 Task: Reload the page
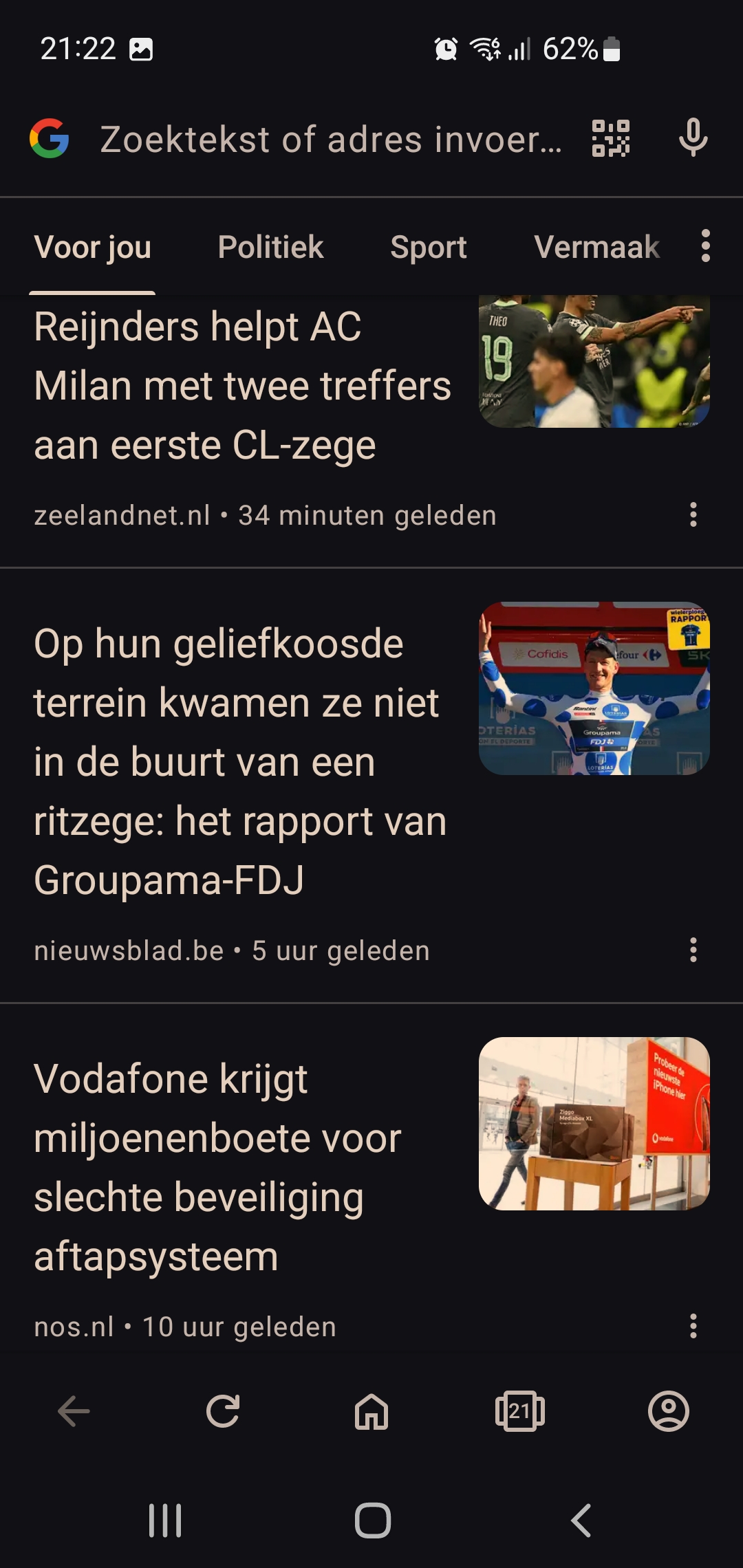click(x=223, y=1412)
